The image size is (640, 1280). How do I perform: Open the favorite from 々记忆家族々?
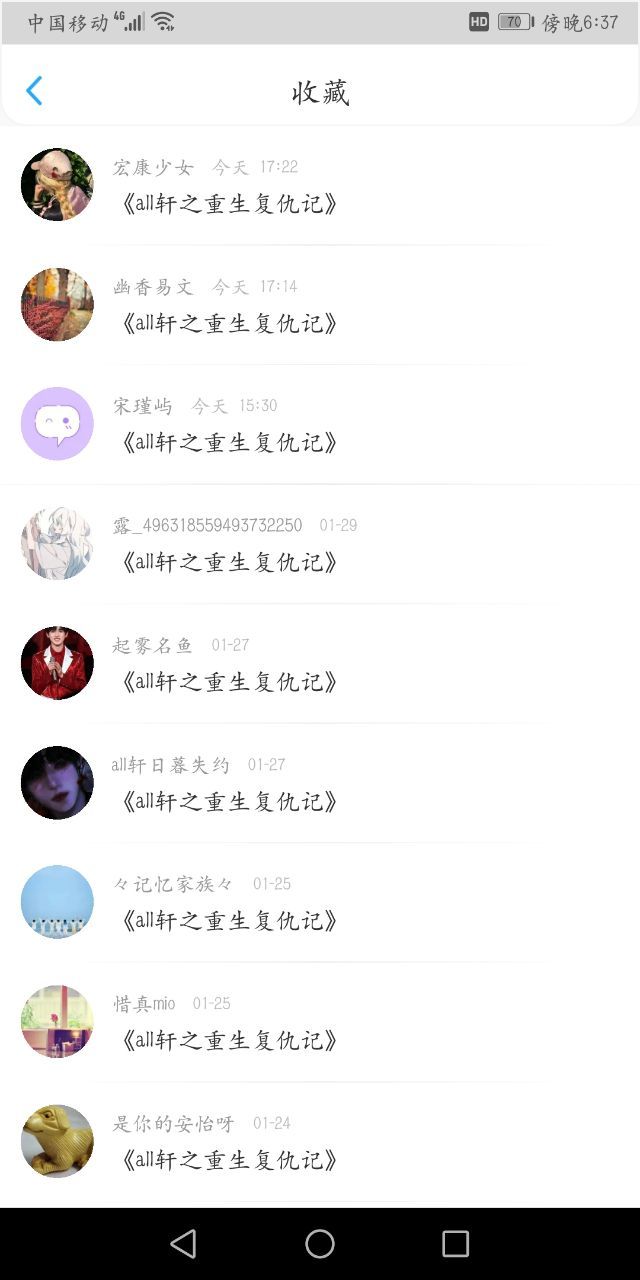coord(320,902)
